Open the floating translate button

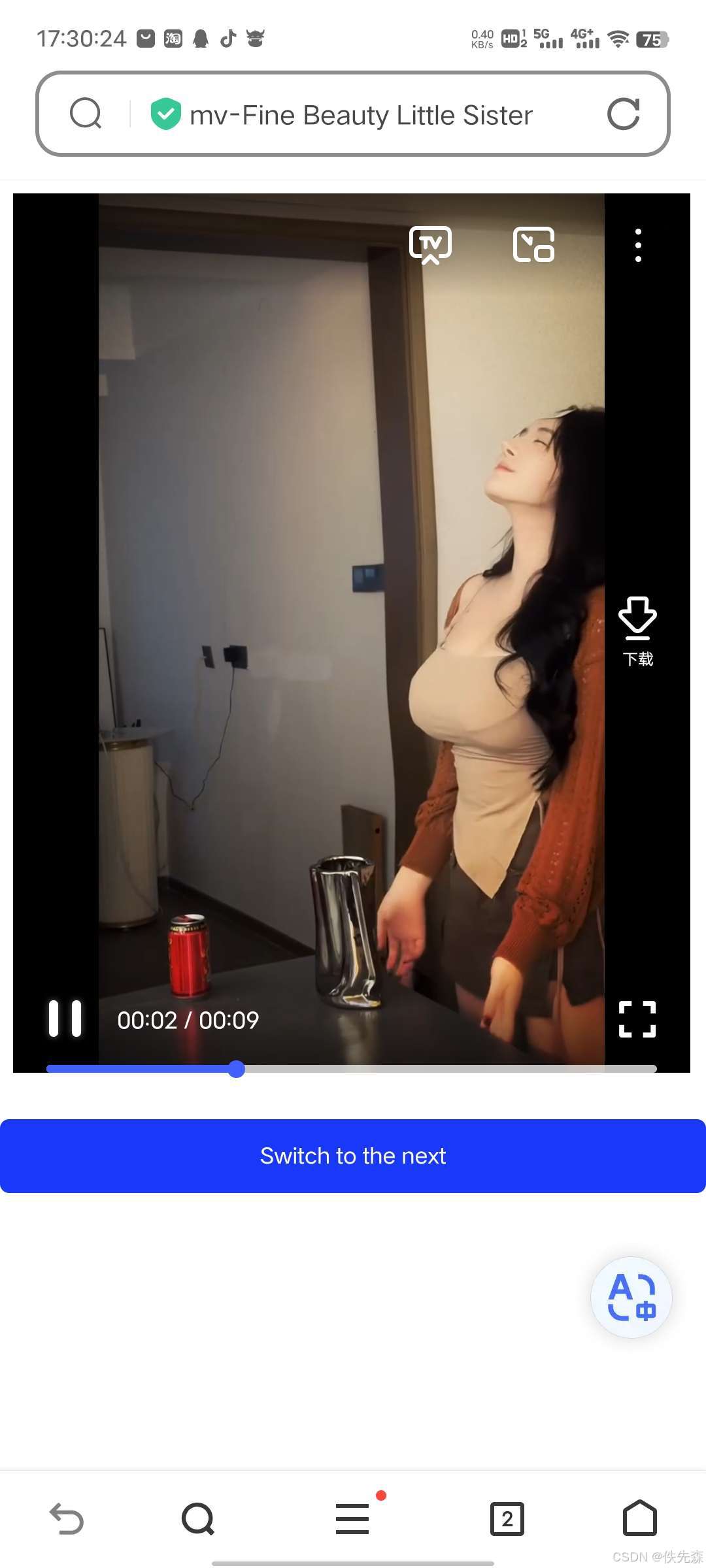(631, 1297)
